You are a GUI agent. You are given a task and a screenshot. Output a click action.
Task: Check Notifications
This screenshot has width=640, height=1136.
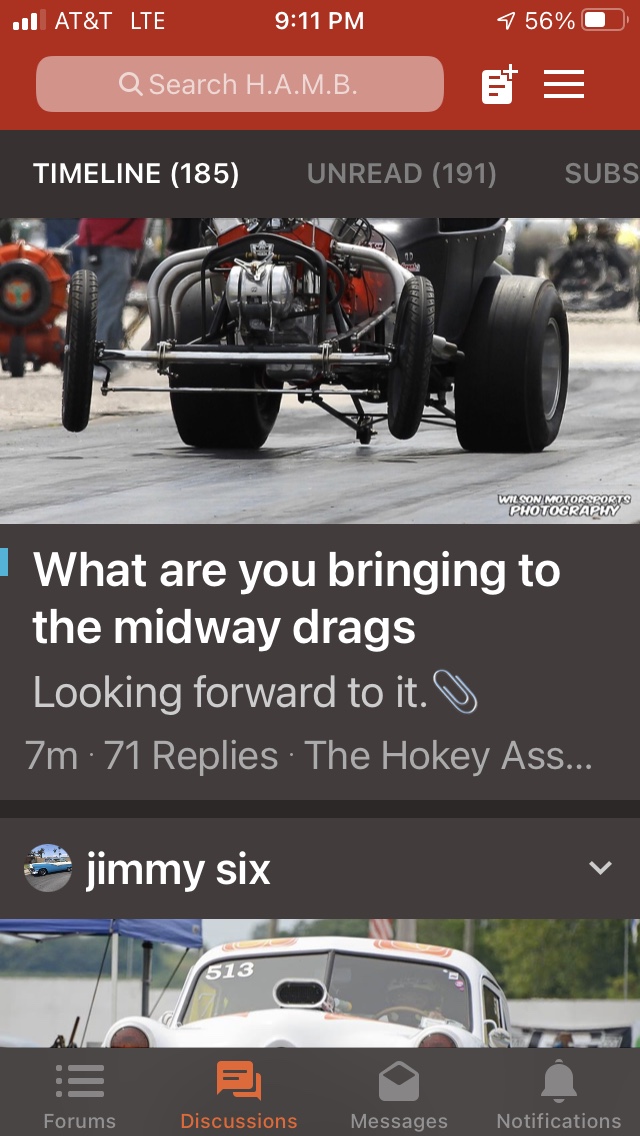(x=559, y=1095)
